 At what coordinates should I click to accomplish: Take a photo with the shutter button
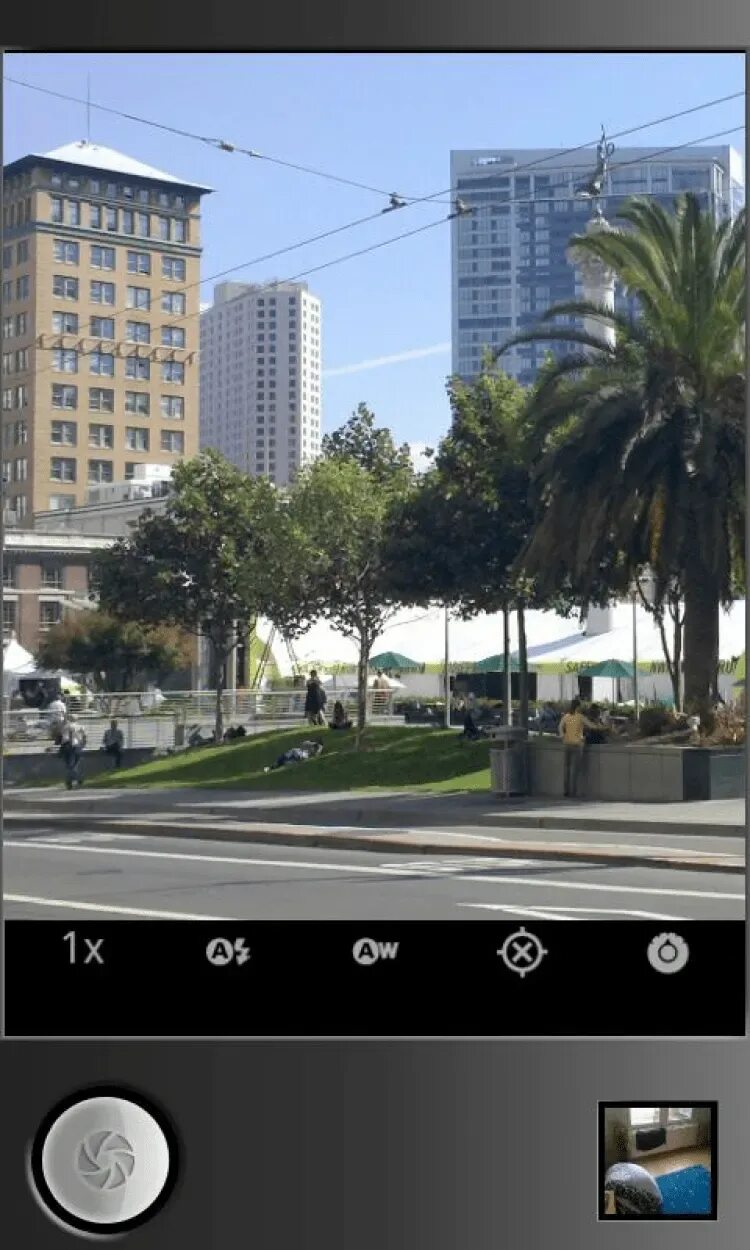point(105,1159)
